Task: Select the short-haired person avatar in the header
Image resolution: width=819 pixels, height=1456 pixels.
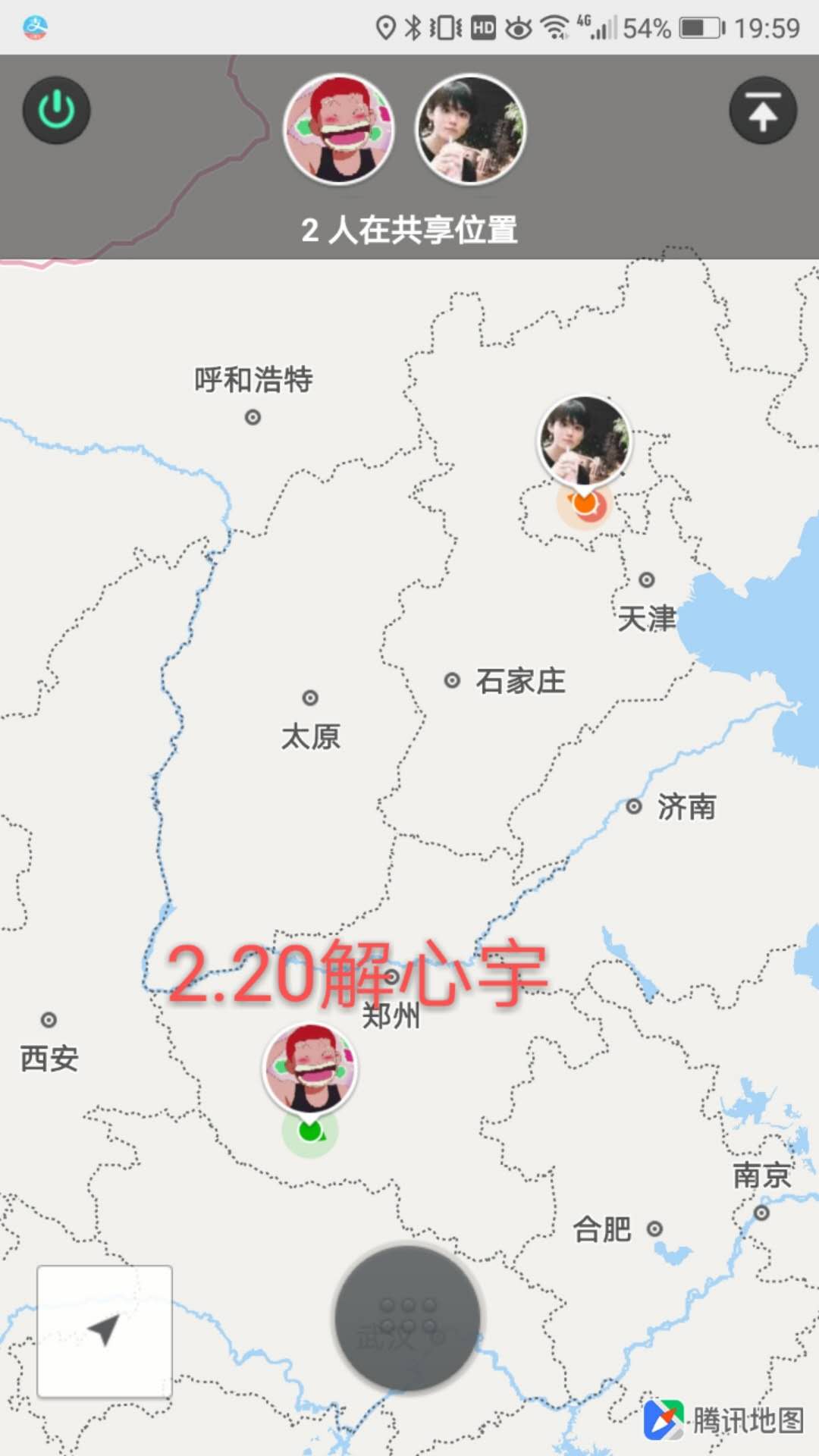Action: pyautogui.click(x=470, y=130)
